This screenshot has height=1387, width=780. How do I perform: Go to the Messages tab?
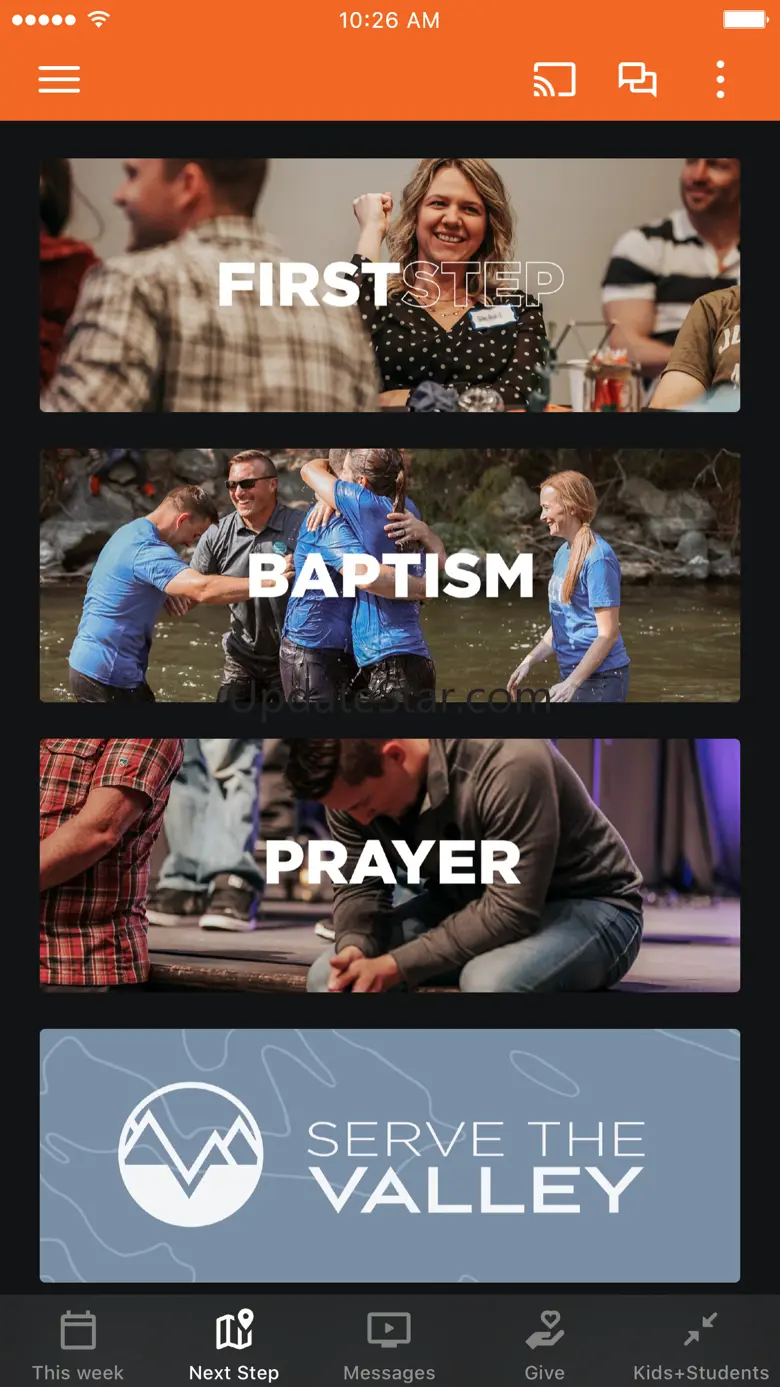tap(389, 1345)
